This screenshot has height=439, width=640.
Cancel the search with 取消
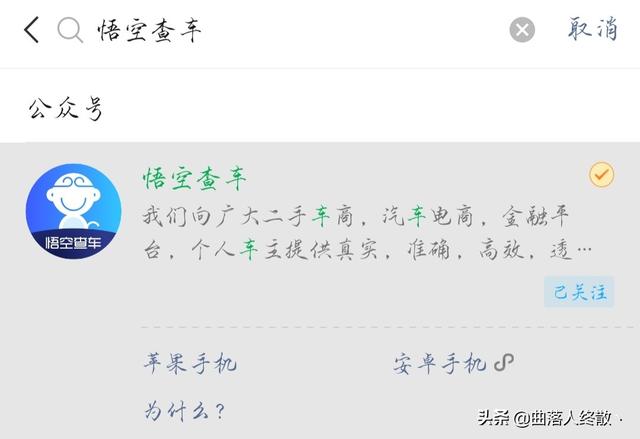[593, 30]
